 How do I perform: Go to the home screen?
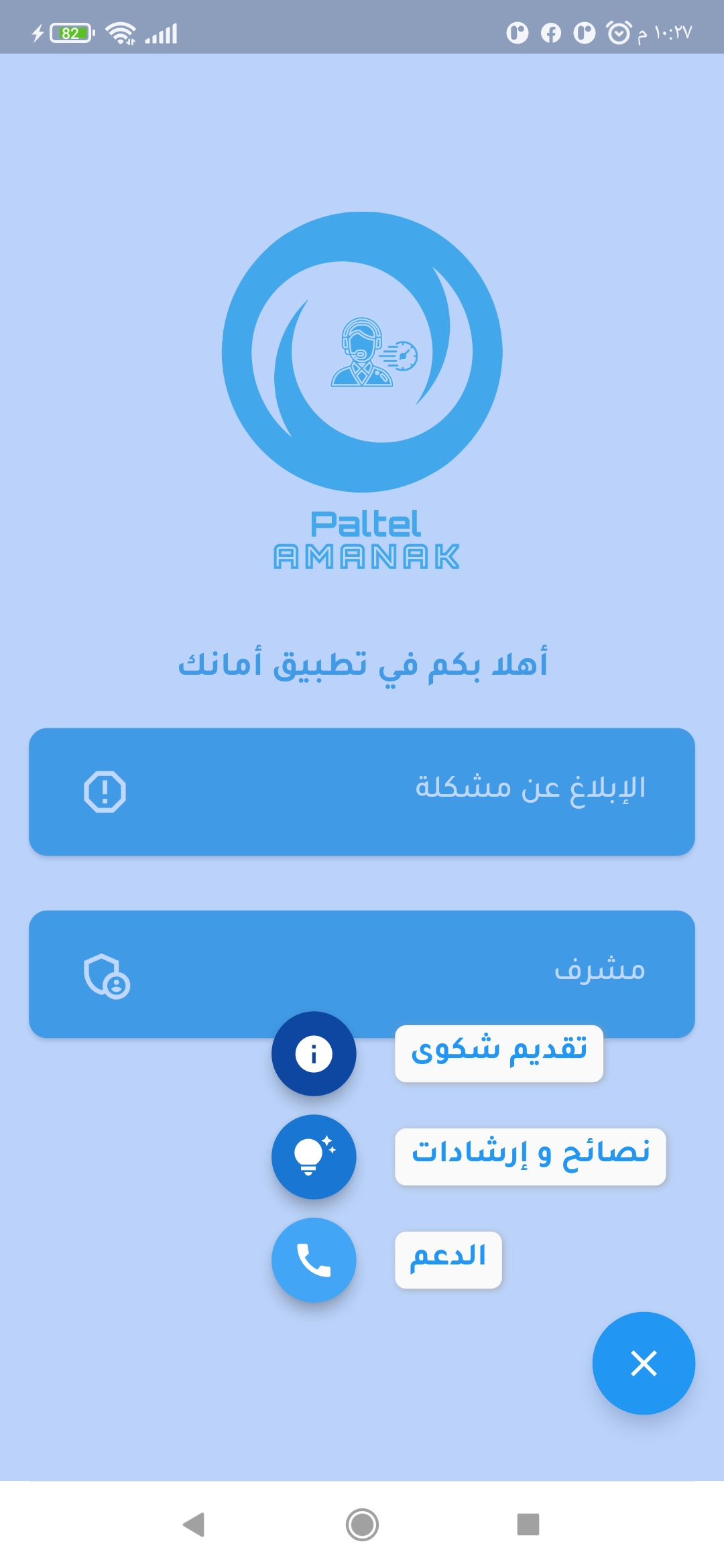click(x=362, y=1524)
